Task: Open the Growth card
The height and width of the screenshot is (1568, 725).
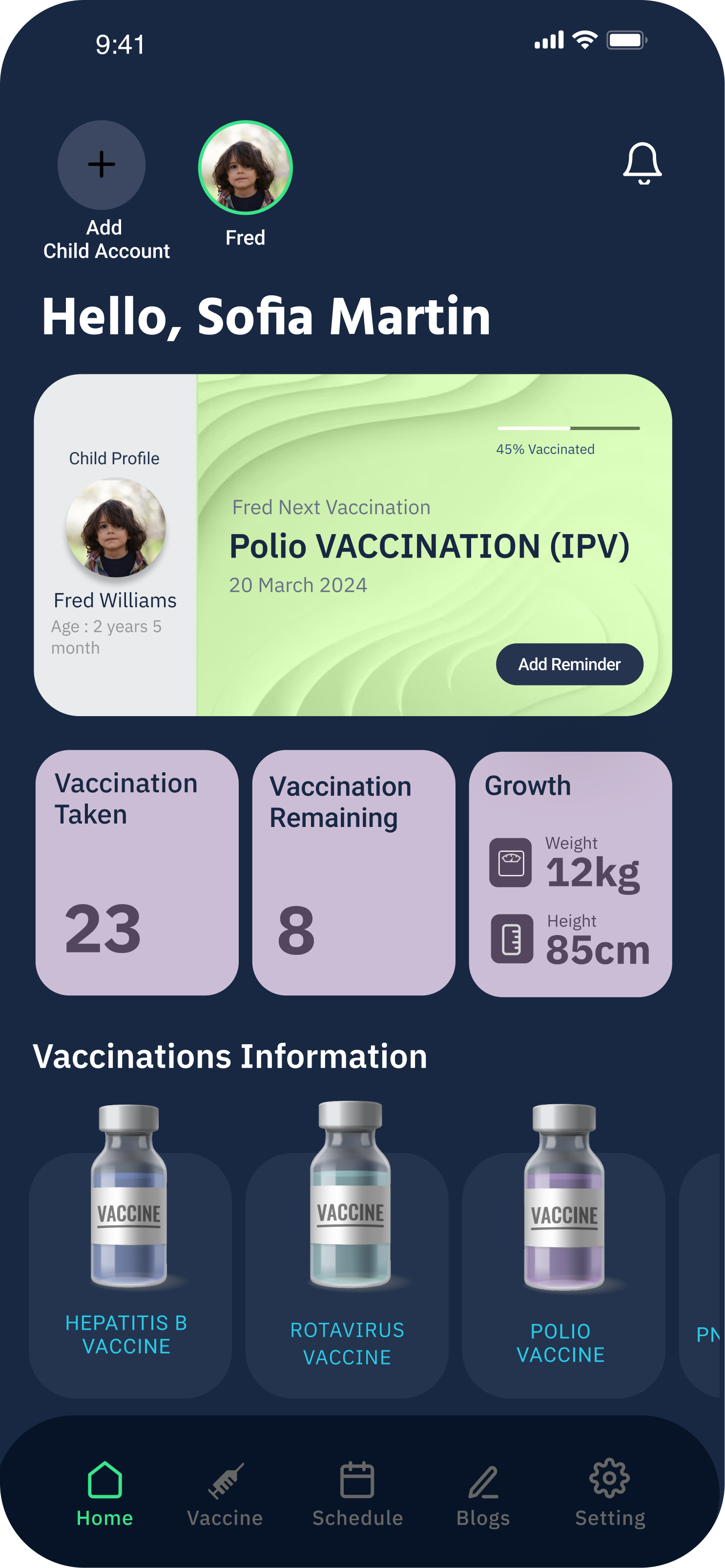Action: pos(570,873)
